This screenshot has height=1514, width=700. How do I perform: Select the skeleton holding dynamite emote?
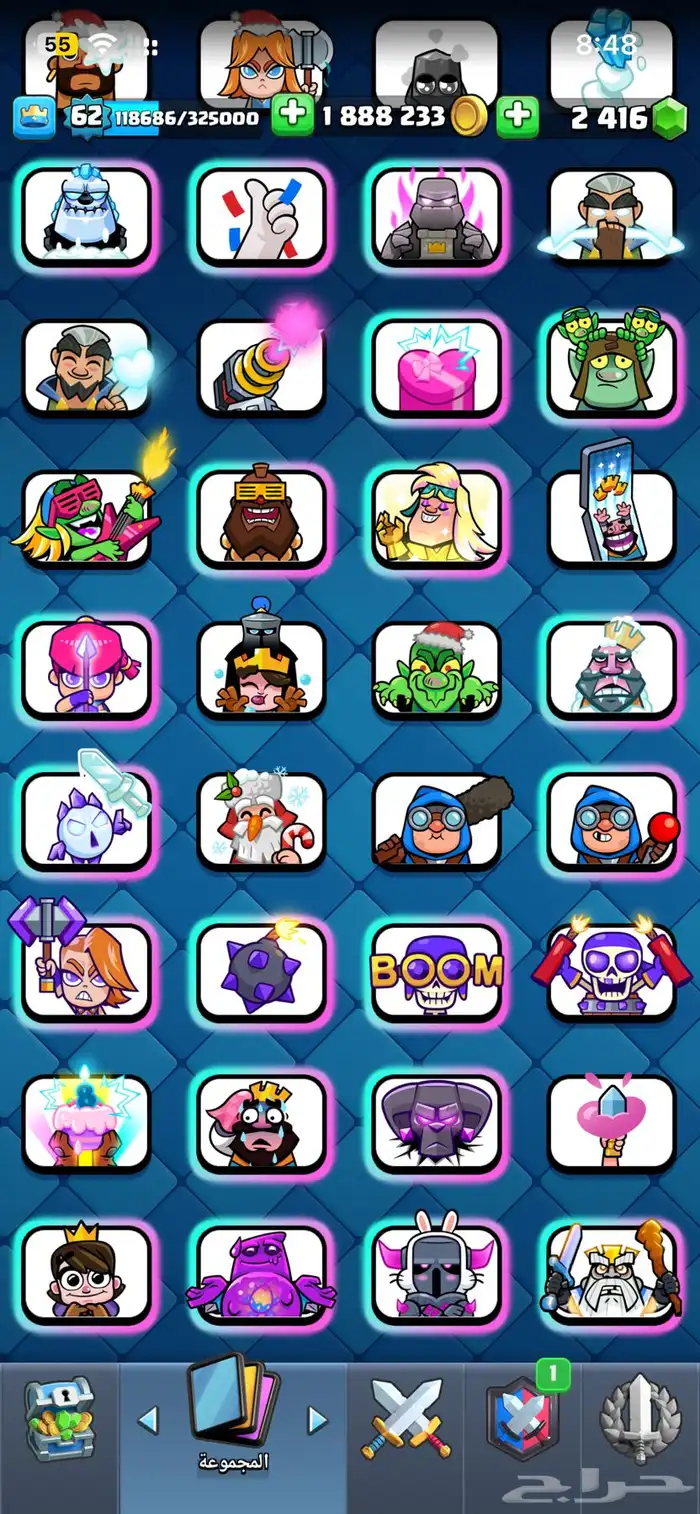[612, 972]
